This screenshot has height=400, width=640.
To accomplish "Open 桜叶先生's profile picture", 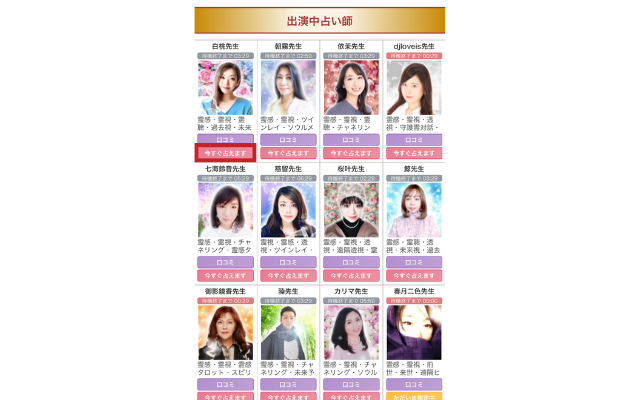I will coord(351,209).
